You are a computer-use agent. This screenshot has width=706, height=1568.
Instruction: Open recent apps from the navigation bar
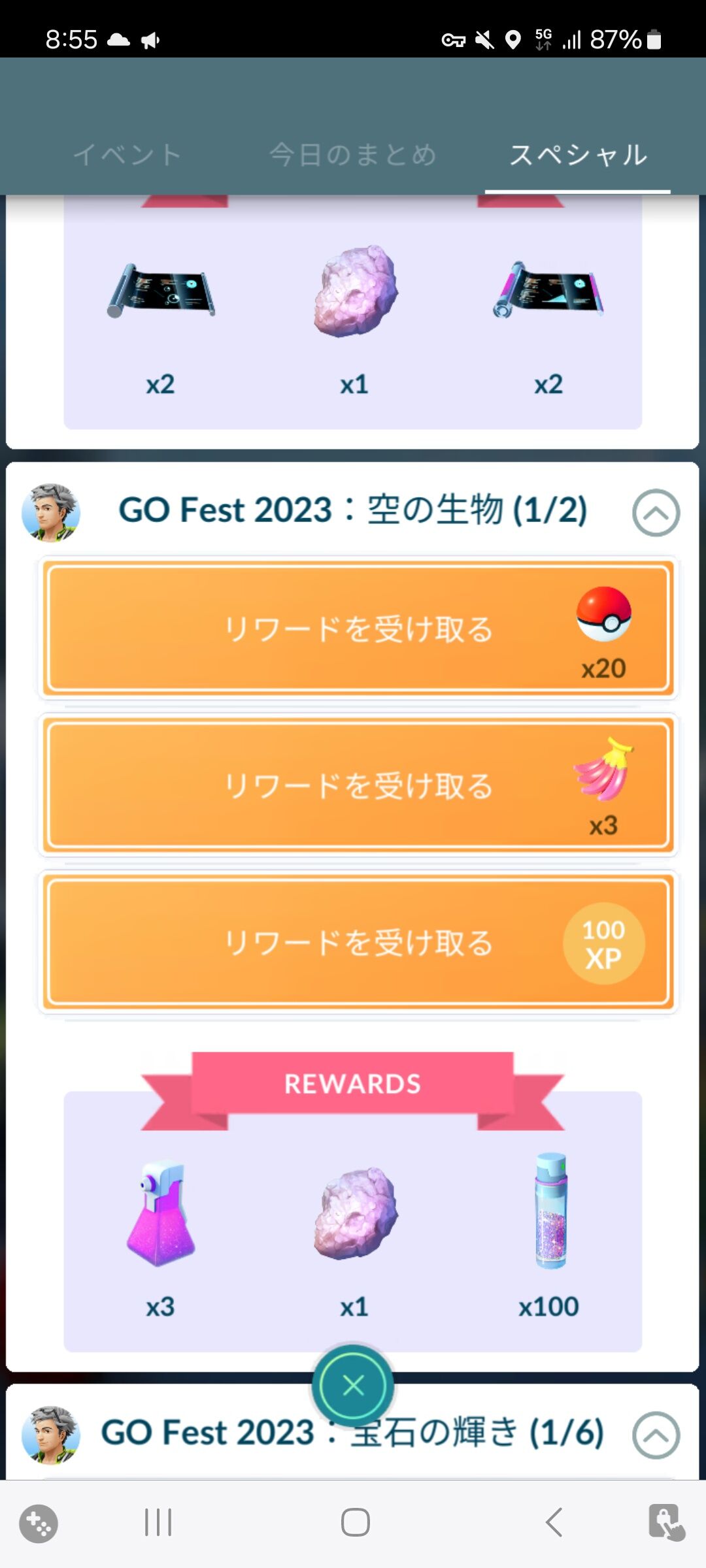[x=158, y=1522]
